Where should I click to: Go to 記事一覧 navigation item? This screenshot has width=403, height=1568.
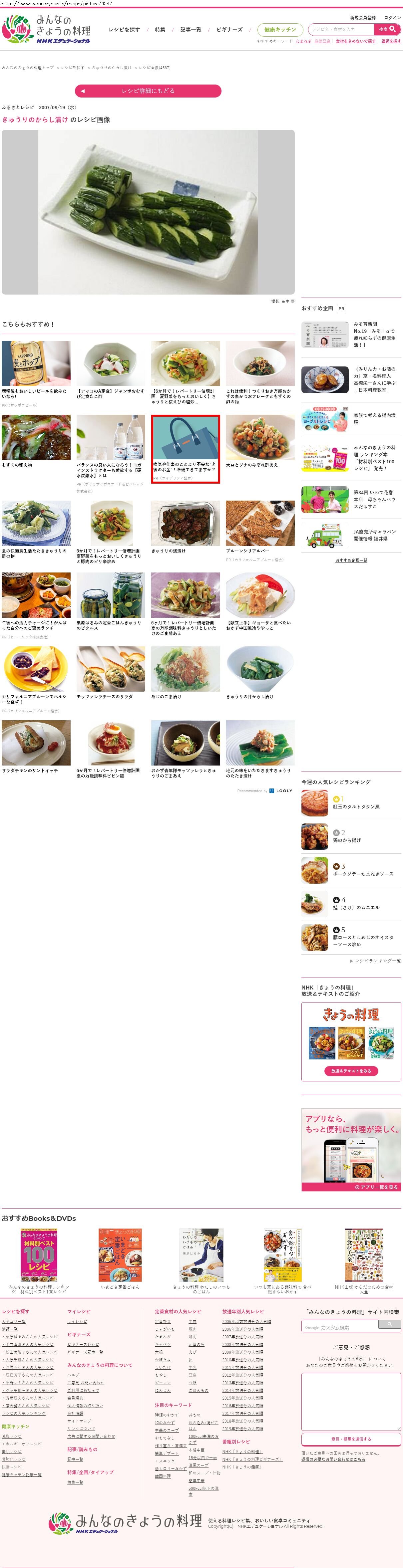(191, 30)
